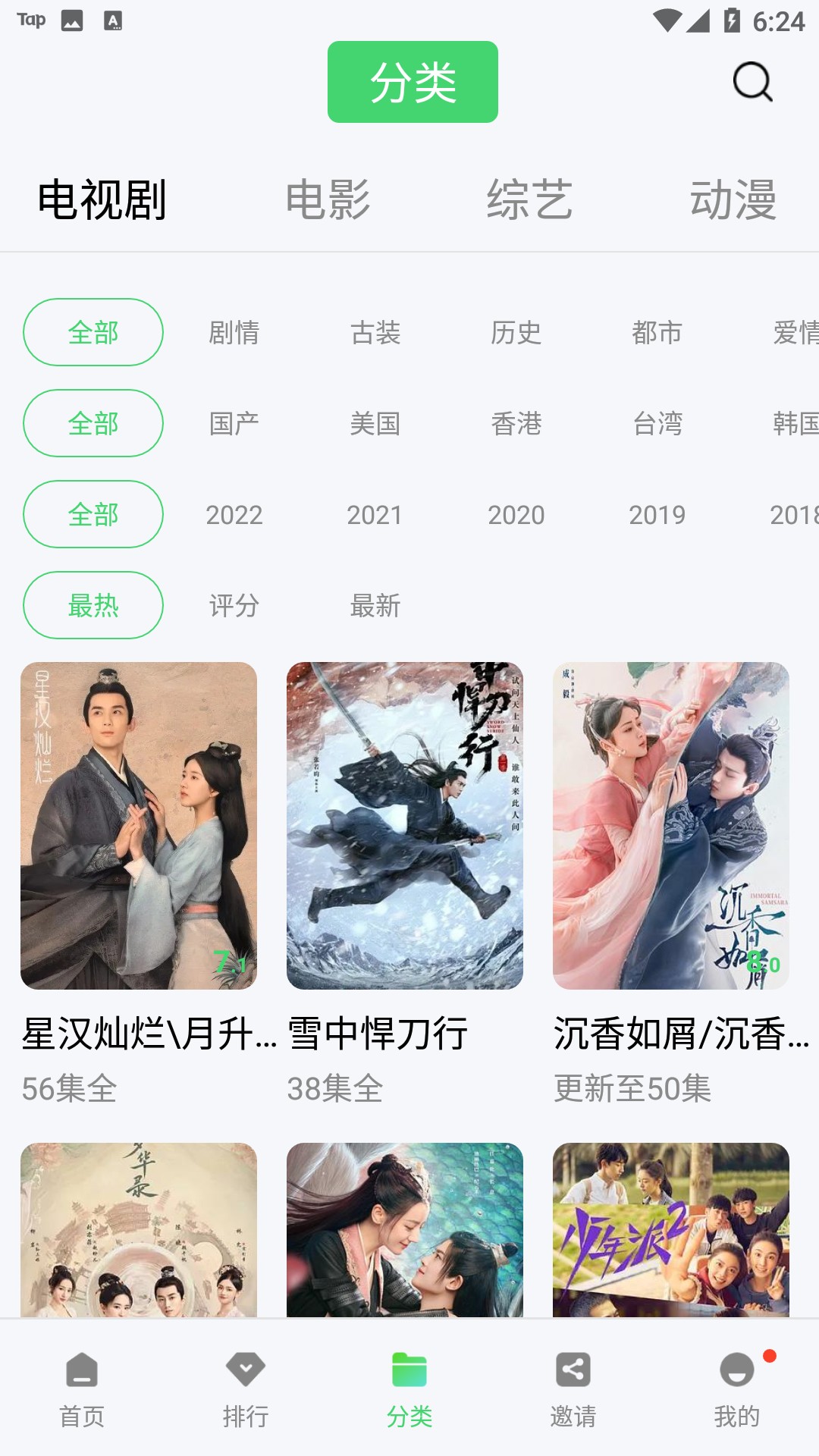Select the 电视剧 tab

point(102,199)
